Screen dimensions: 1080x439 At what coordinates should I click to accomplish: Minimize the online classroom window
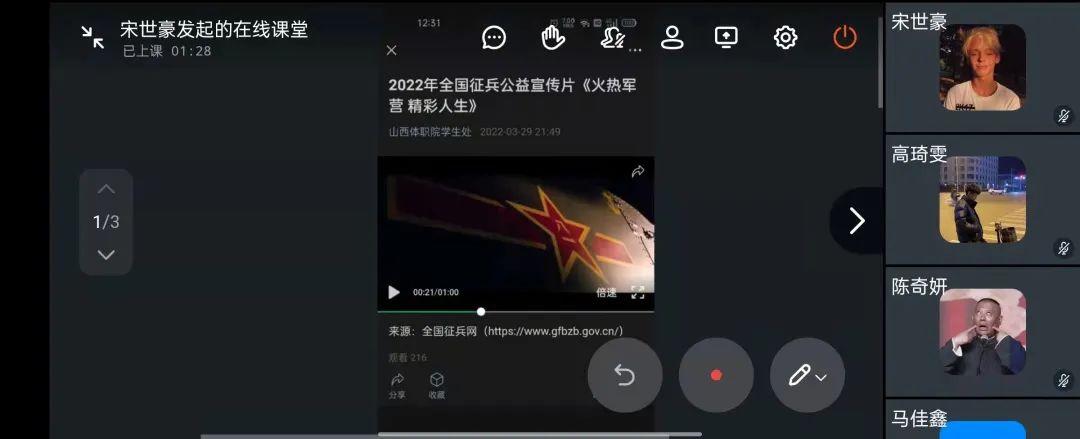point(93,38)
